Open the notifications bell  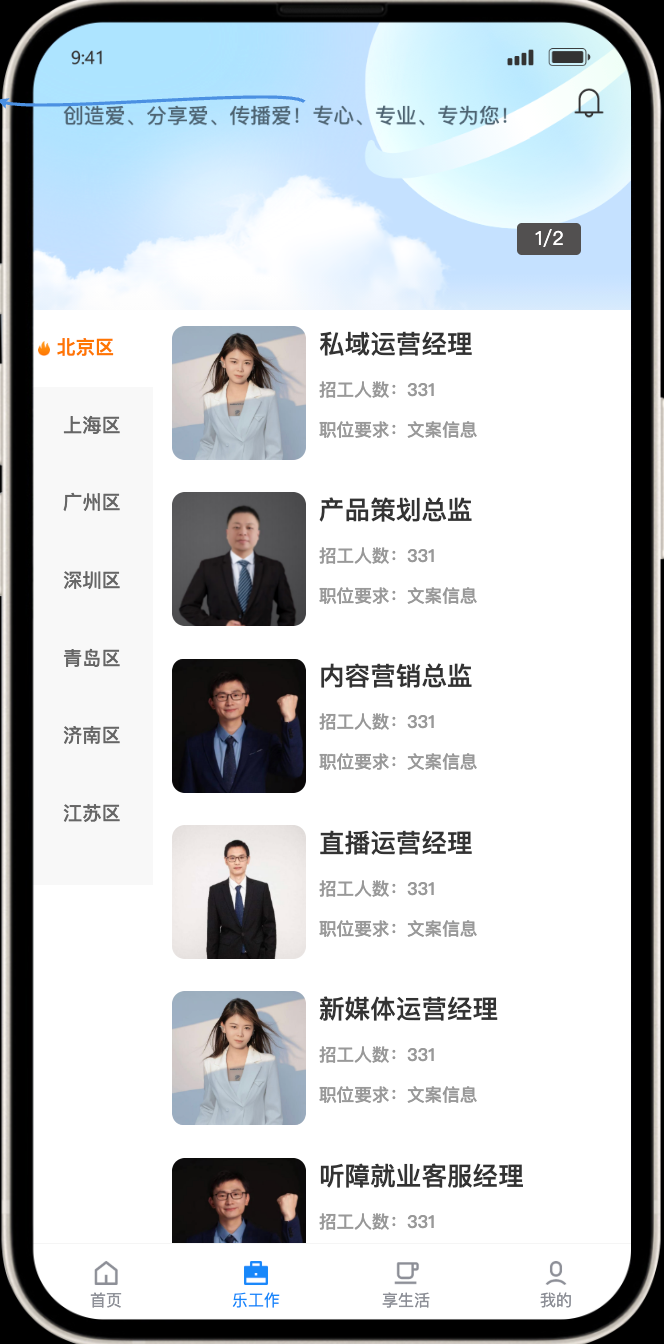589,103
